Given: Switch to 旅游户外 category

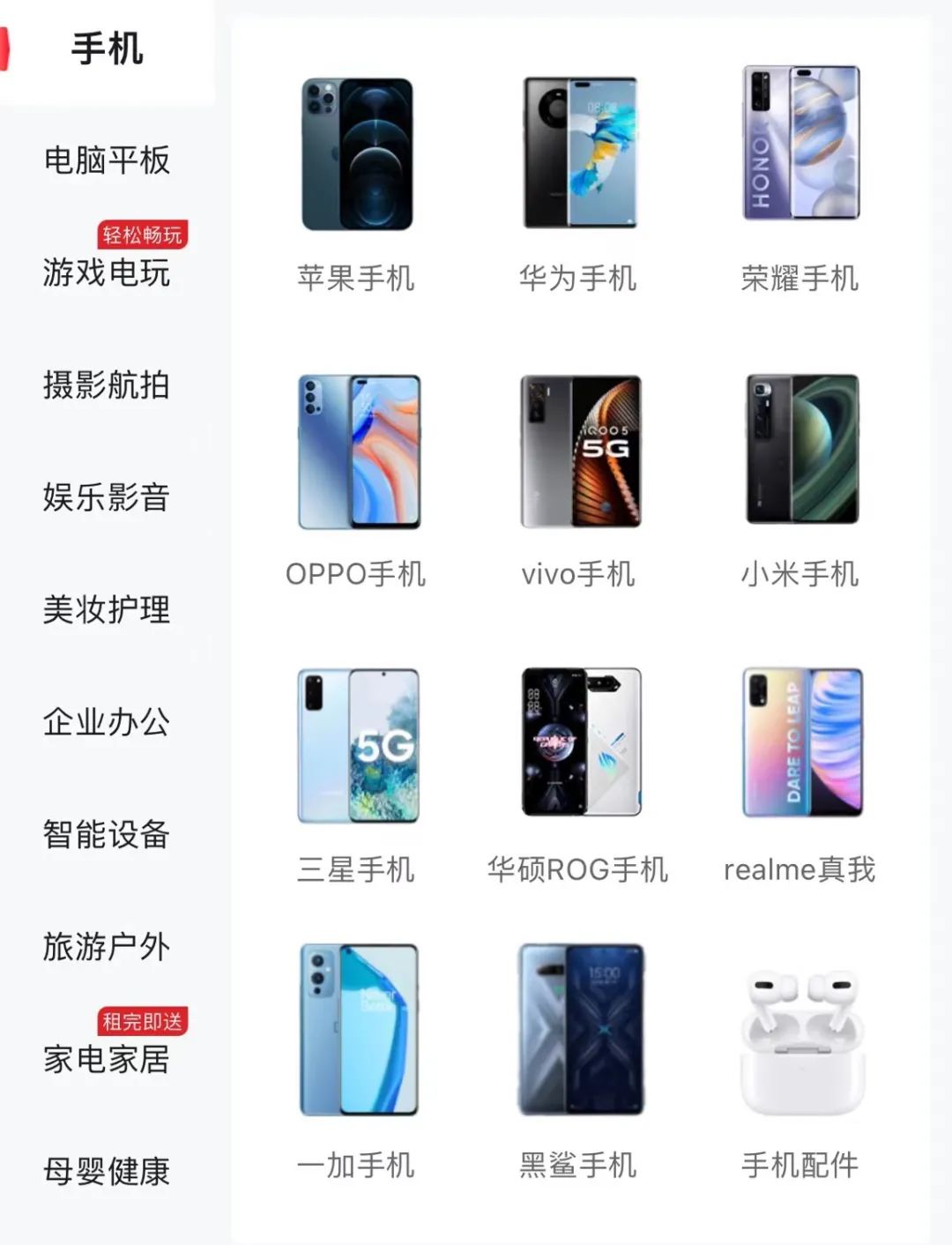Looking at the screenshot, I should (x=107, y=946).
